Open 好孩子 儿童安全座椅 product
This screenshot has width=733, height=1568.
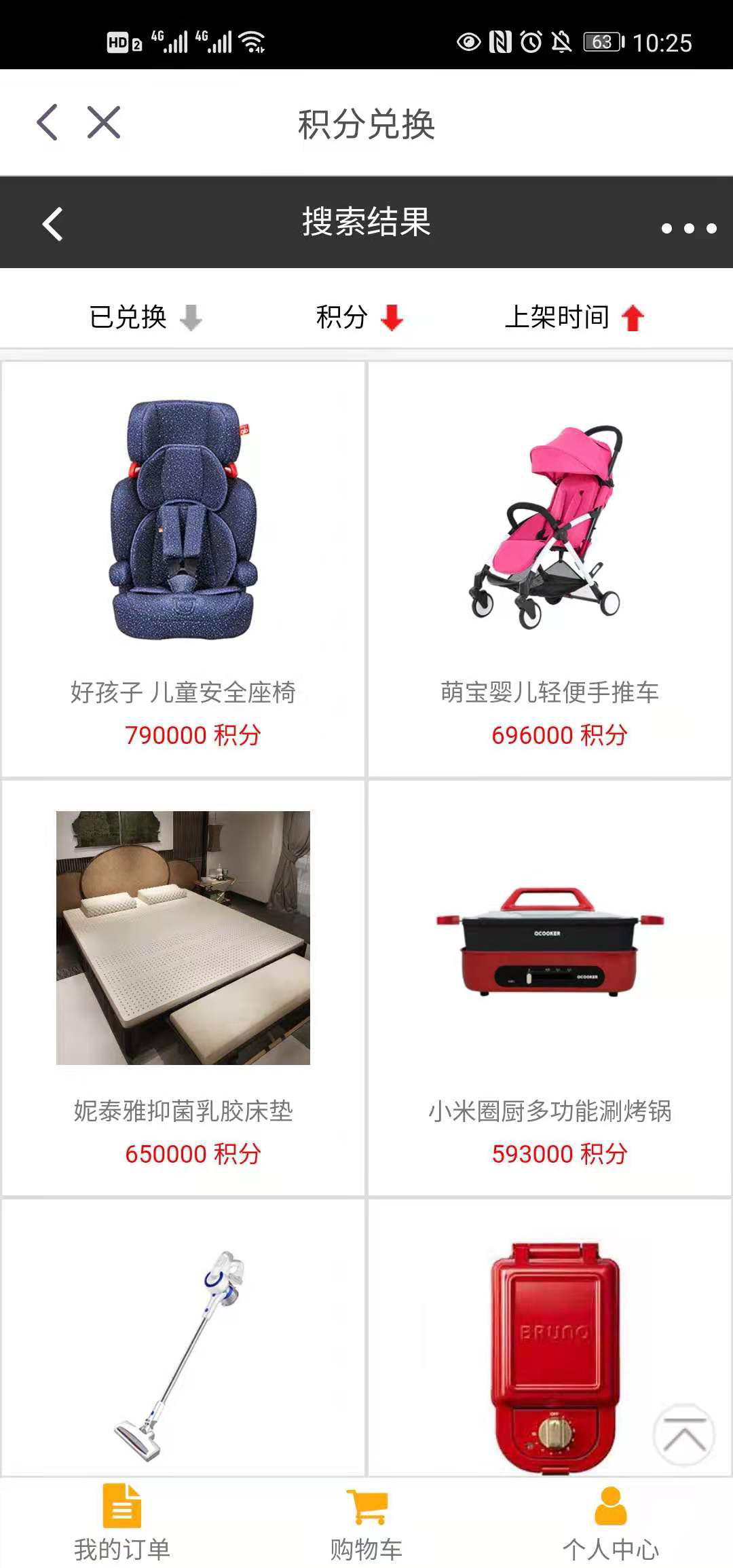[183, 569]
